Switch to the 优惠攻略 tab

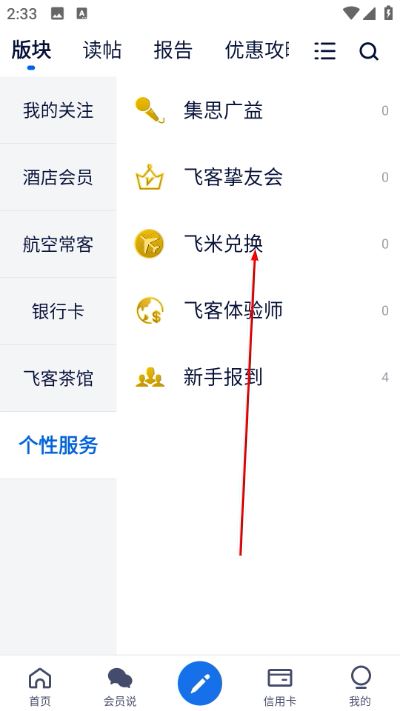point(257,50)
